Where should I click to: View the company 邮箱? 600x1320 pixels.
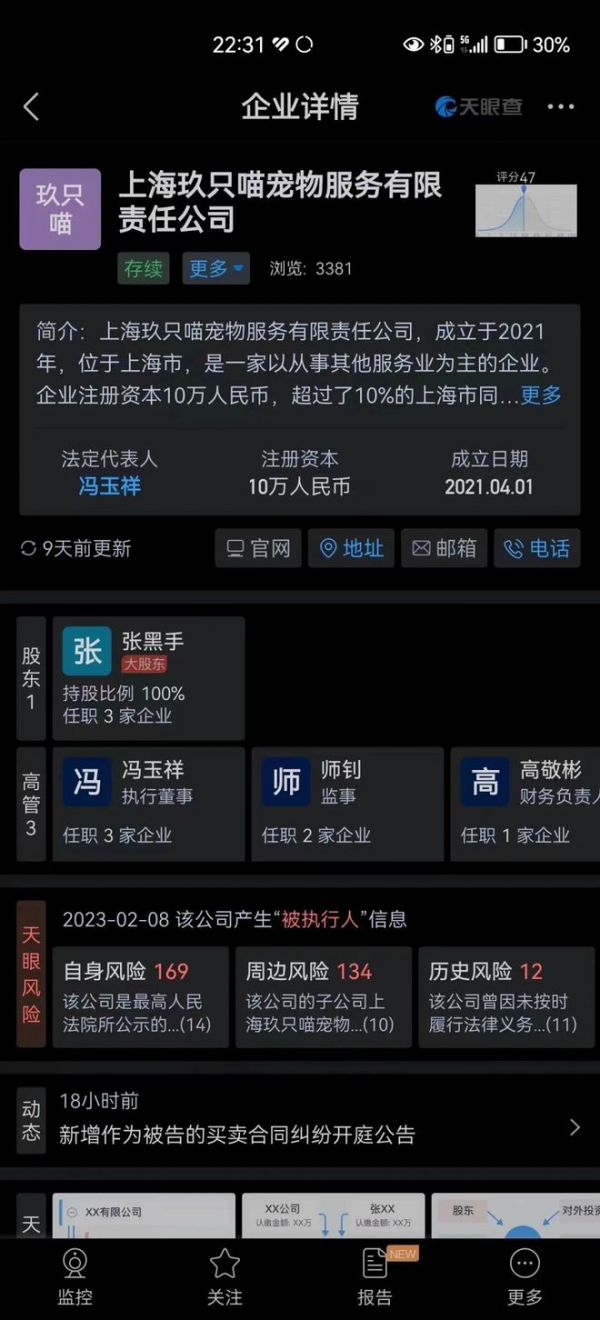pos(444,548)
